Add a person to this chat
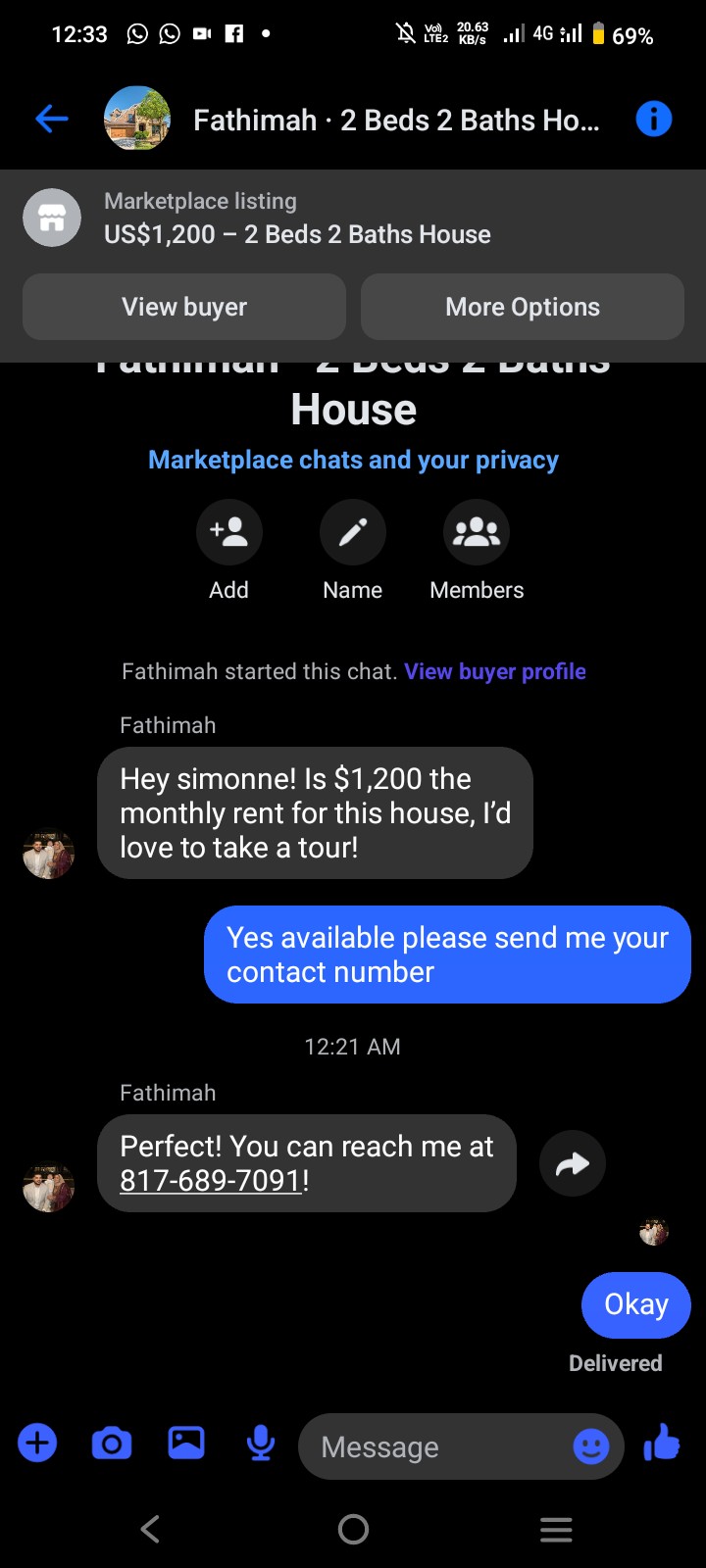Screen dimensions: 706x1568 click(228, 532)
